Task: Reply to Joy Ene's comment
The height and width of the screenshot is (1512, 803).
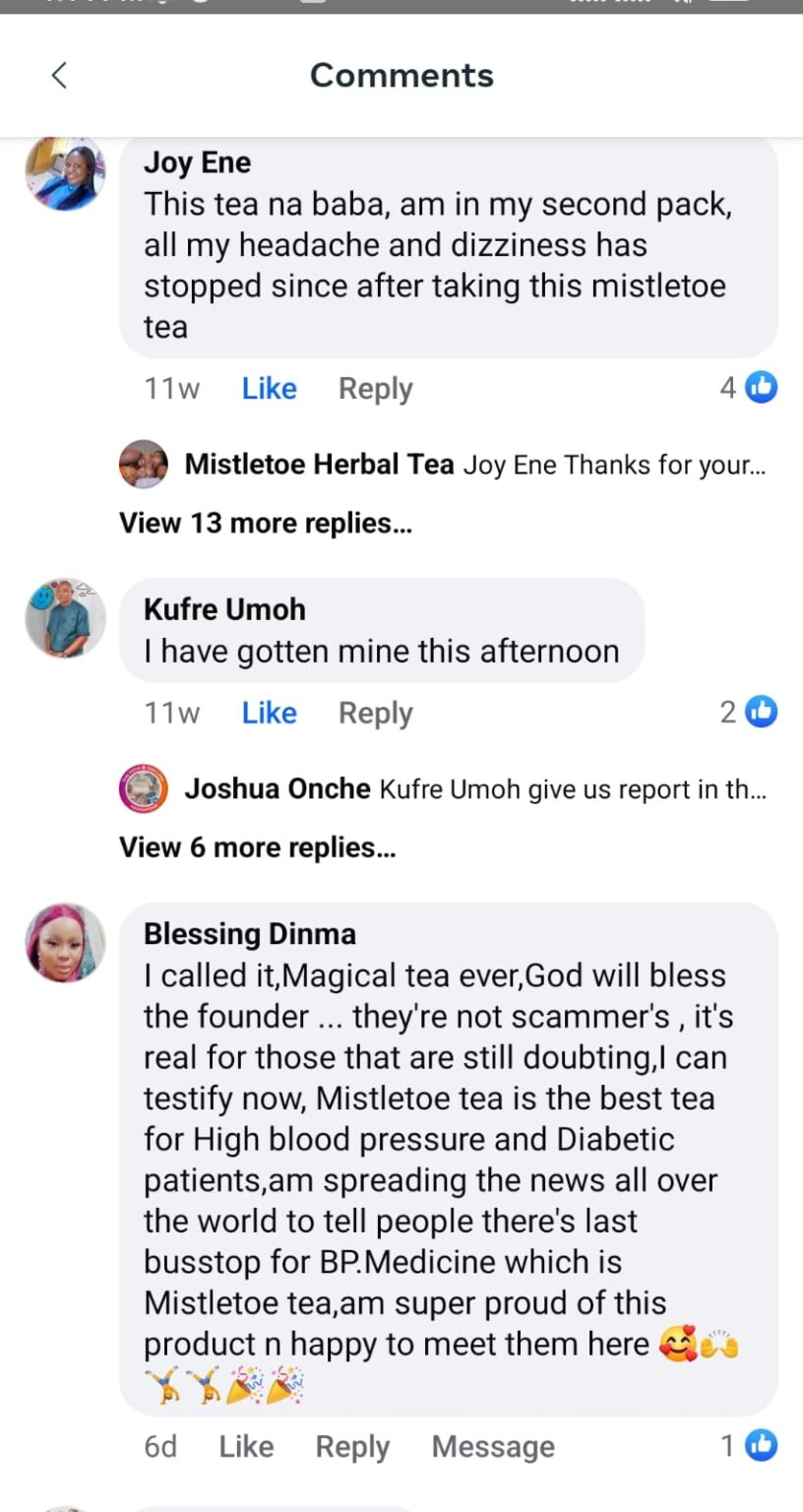Action: [375, 389]
